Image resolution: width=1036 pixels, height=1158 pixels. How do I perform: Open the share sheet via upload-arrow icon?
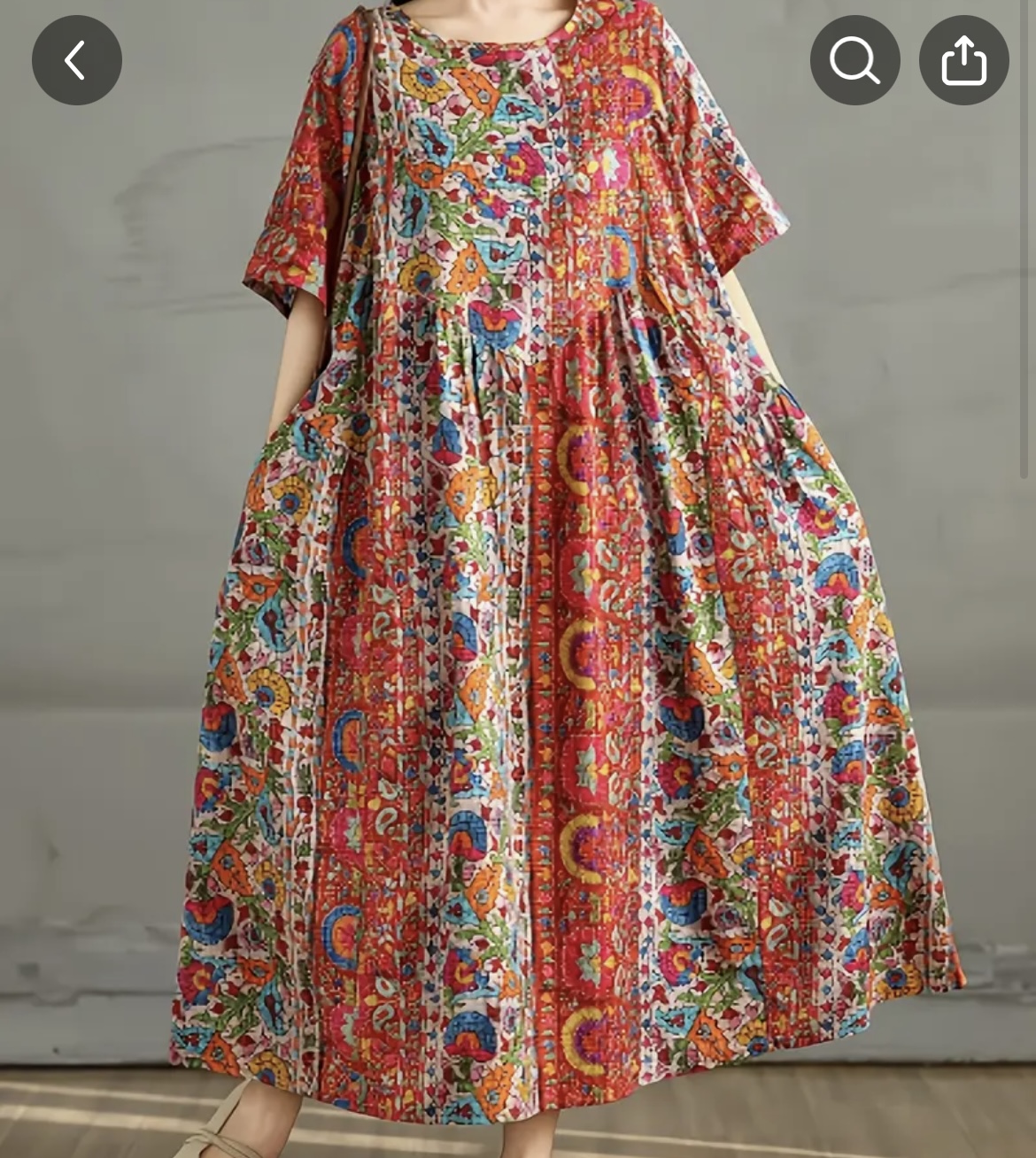point(964,59)
